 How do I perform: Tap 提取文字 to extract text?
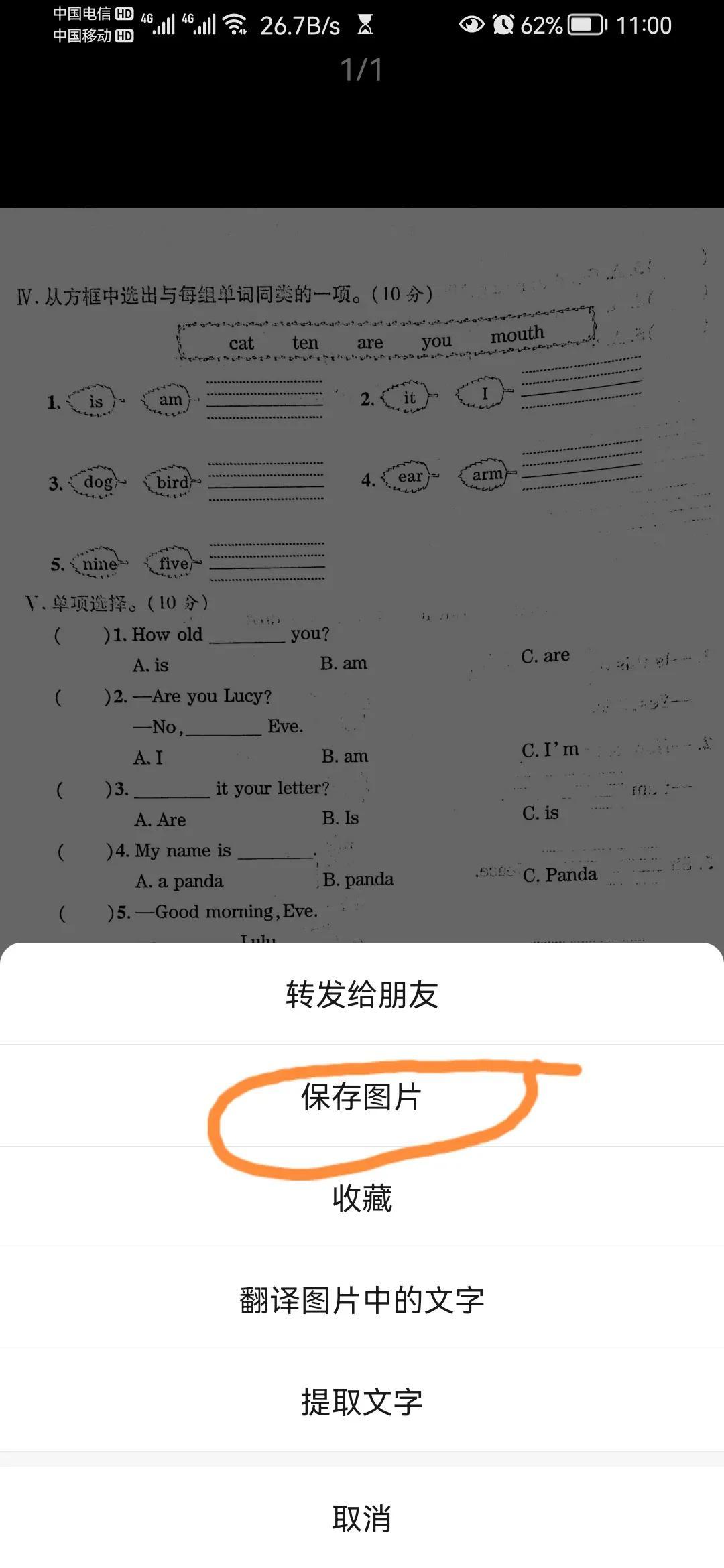click(x=362, y=1402)
